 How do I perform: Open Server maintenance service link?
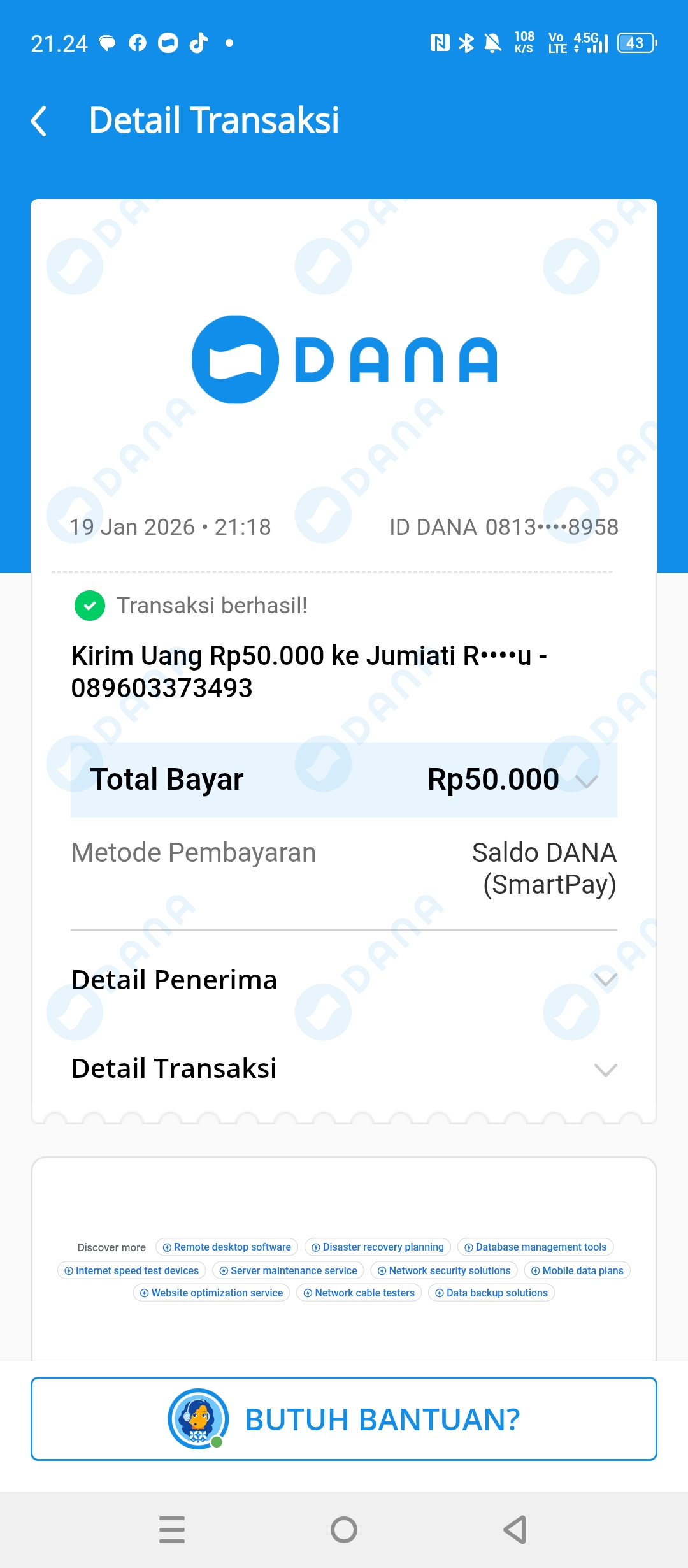coord(288,1270)
